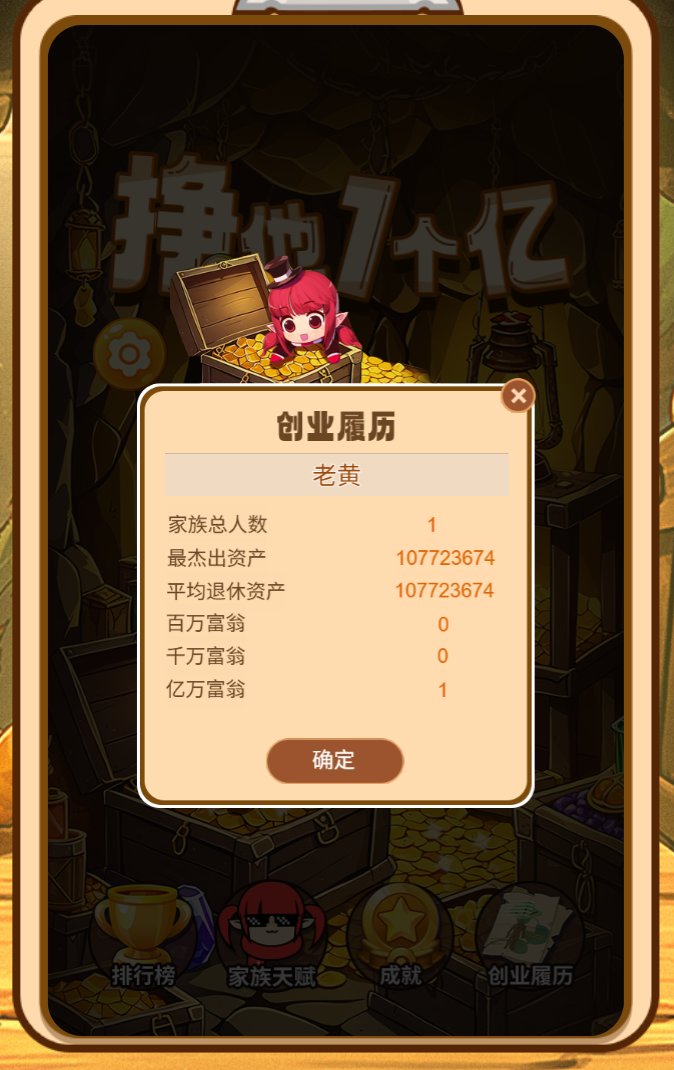Close the 创业履历 dialog

[518, 396]
